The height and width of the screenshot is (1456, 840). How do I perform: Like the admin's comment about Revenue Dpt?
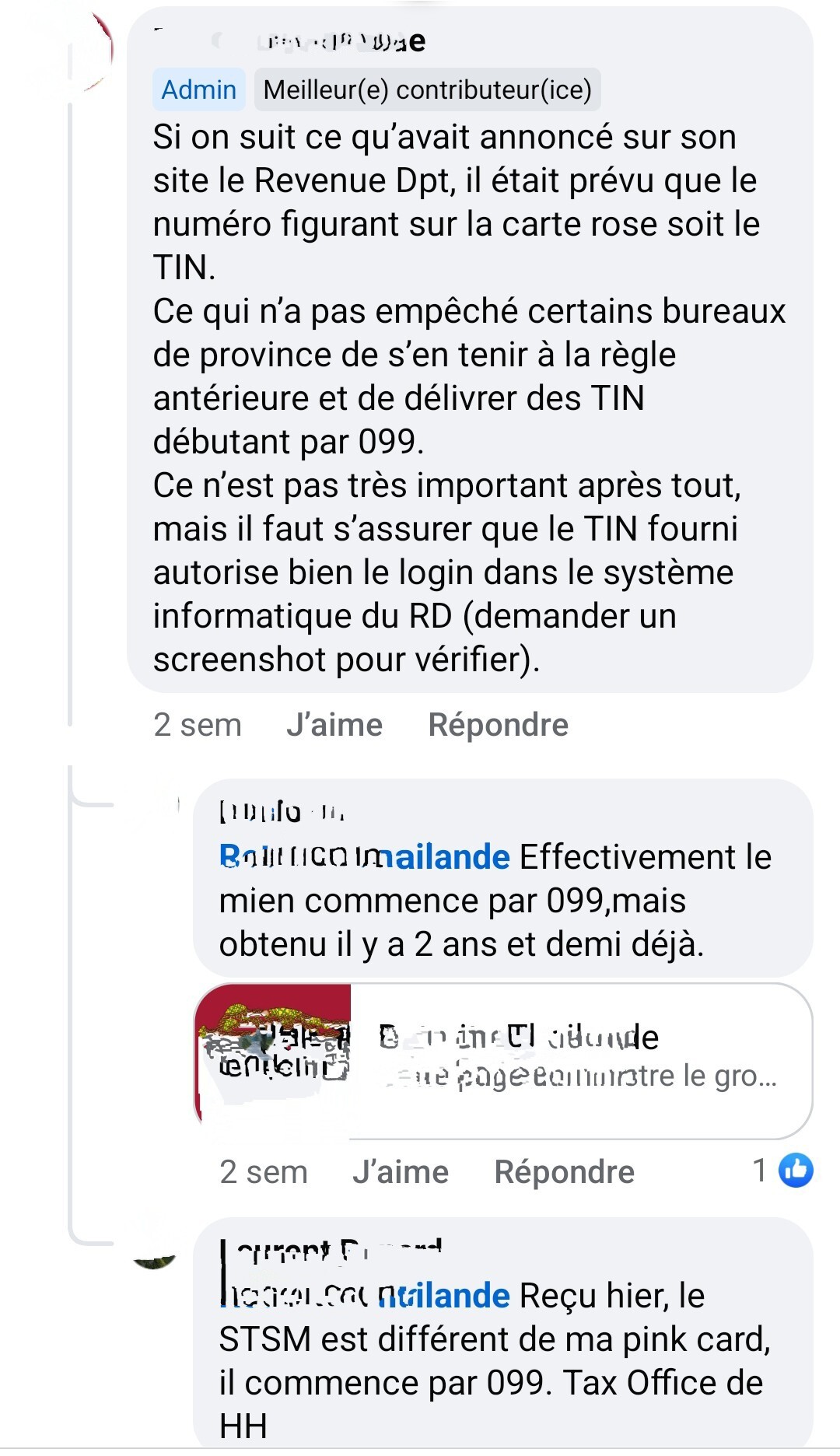[334, 725]
